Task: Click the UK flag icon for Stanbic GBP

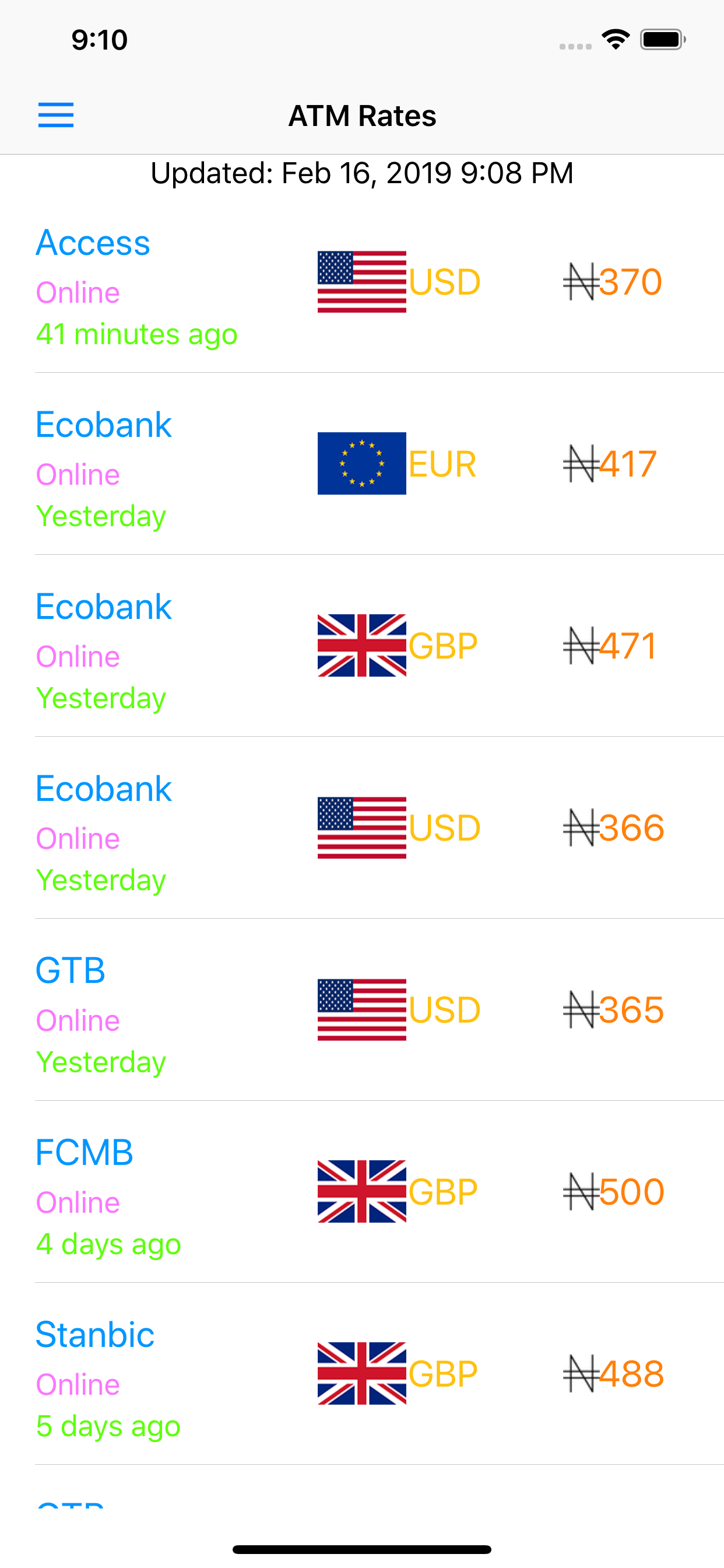Action: pos(361,1372)
